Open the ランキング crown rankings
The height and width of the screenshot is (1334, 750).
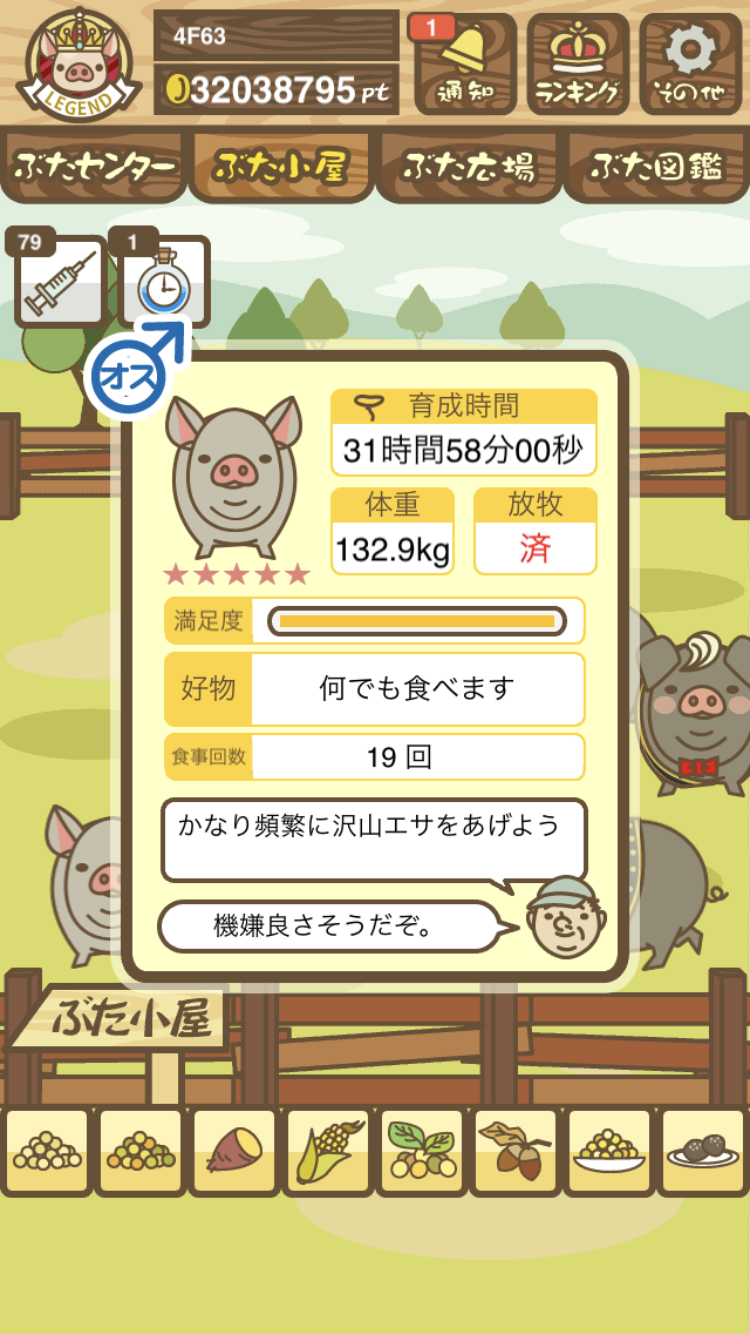coord(578,64)
